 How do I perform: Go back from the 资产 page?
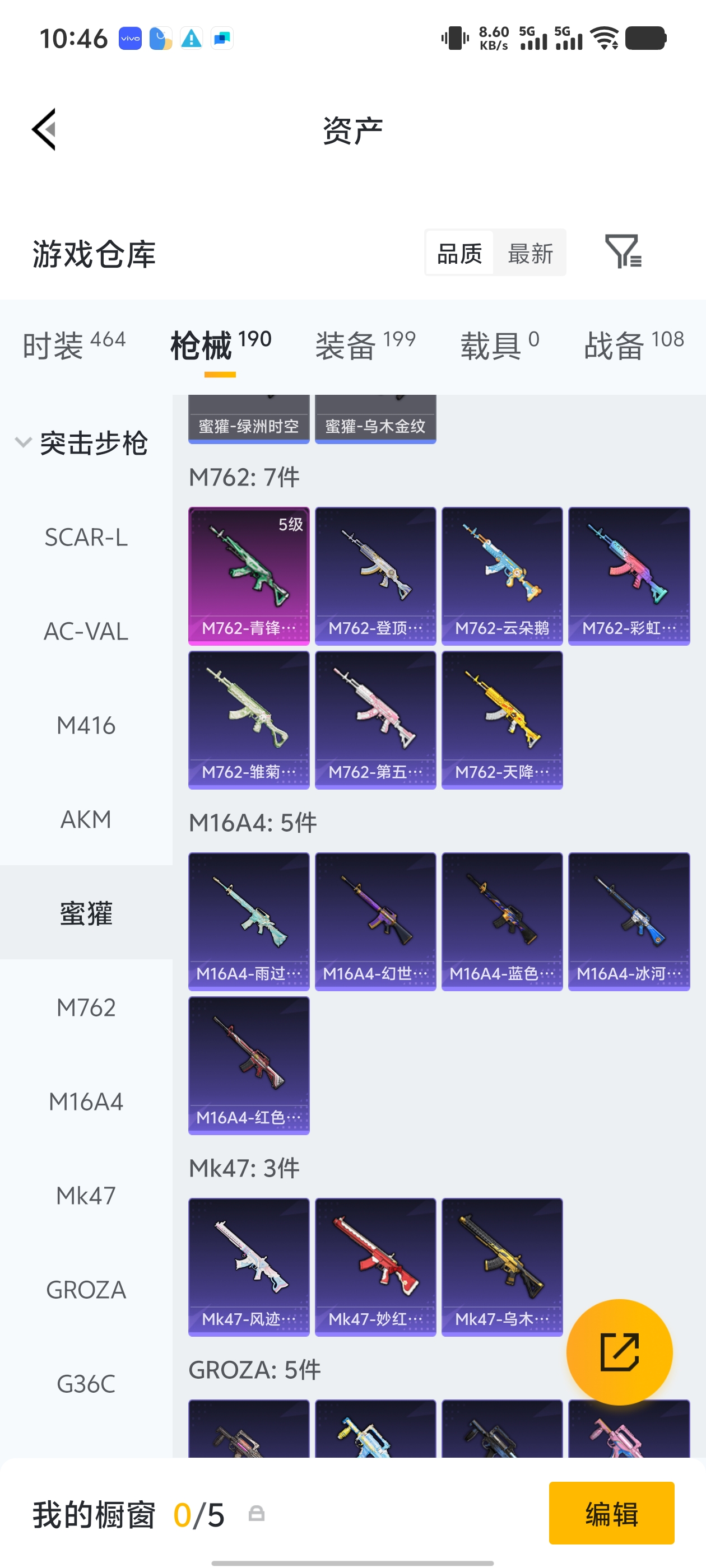44,129
